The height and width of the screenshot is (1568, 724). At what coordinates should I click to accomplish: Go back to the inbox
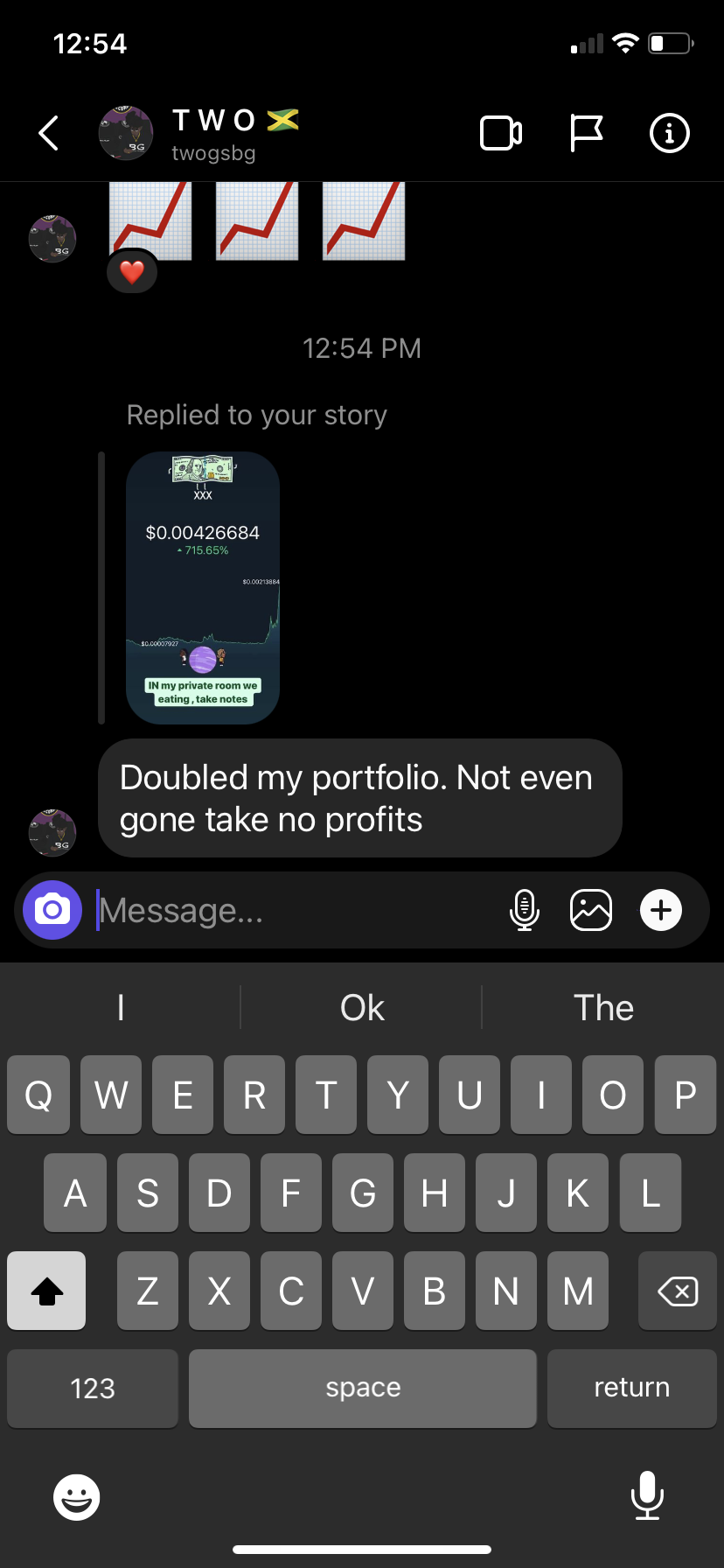pyautogui.click(x=49, y=133)
